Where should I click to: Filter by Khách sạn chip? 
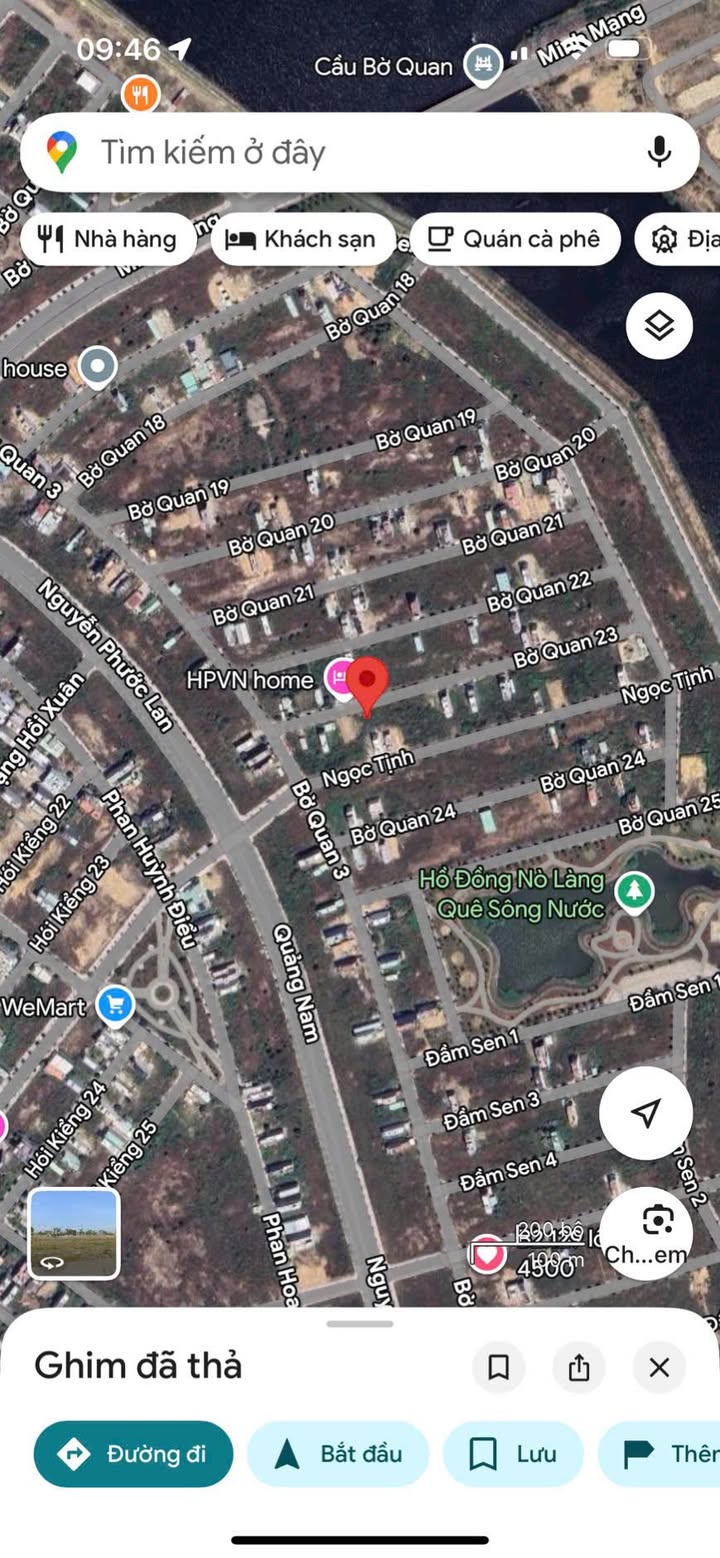[303, 239]
